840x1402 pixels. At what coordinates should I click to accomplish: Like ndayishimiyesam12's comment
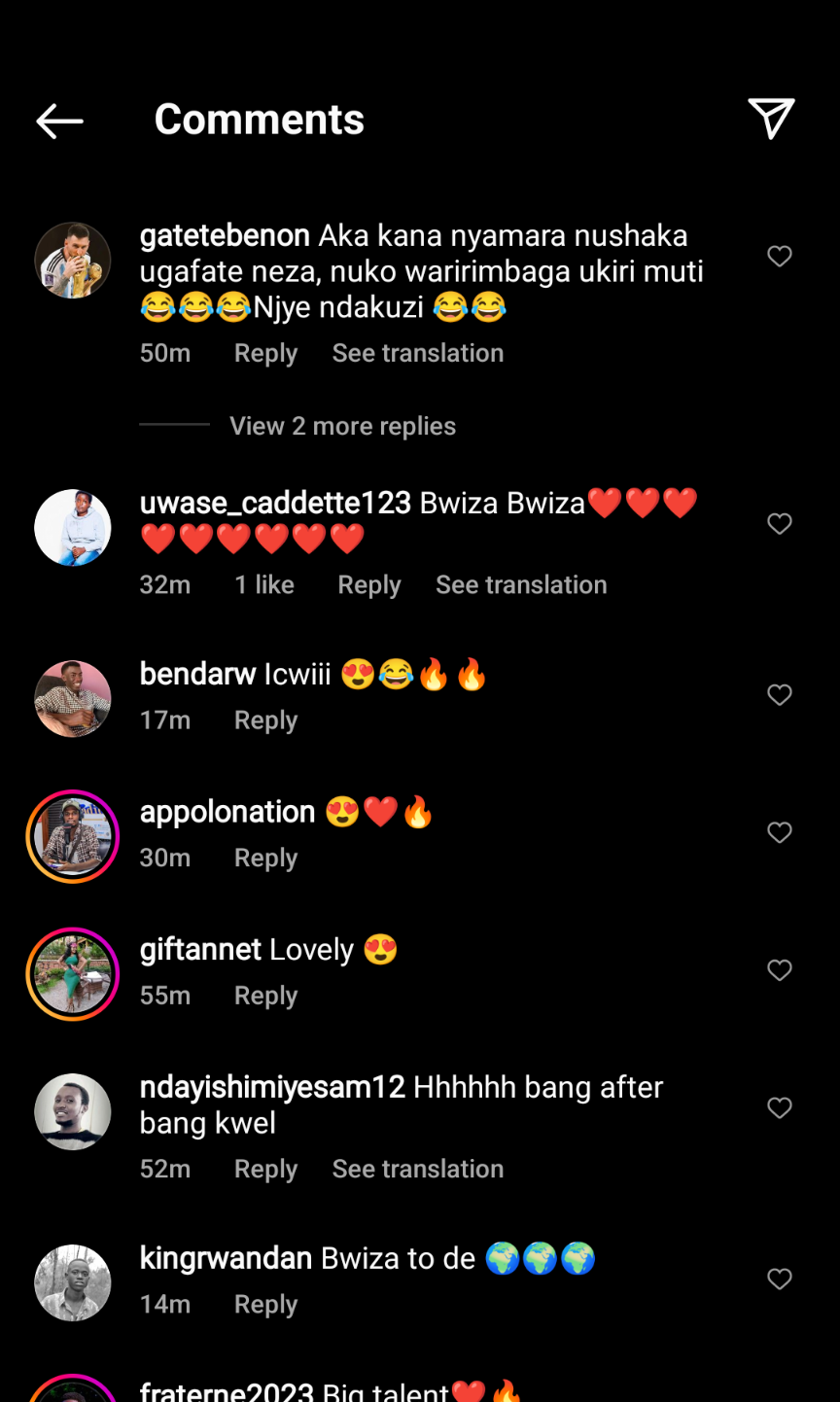click(x=779, y=1108)
